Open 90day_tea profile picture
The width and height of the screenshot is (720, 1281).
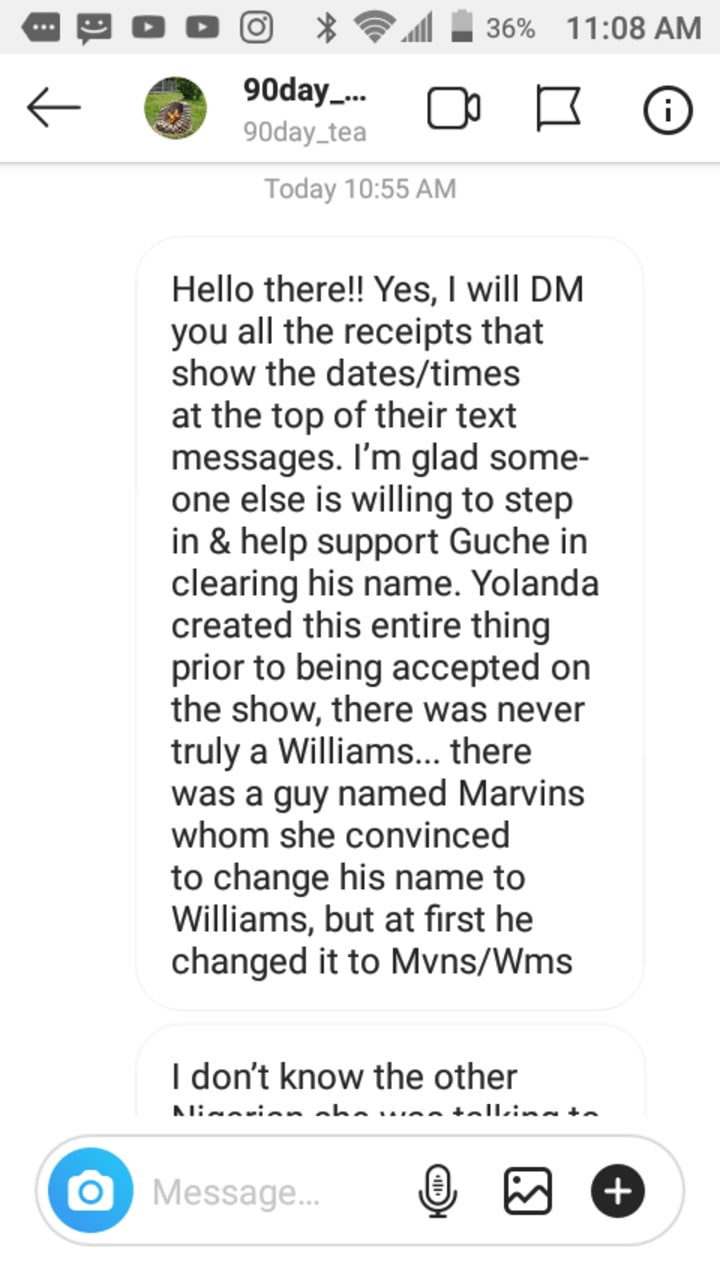(x=175, y=108)
